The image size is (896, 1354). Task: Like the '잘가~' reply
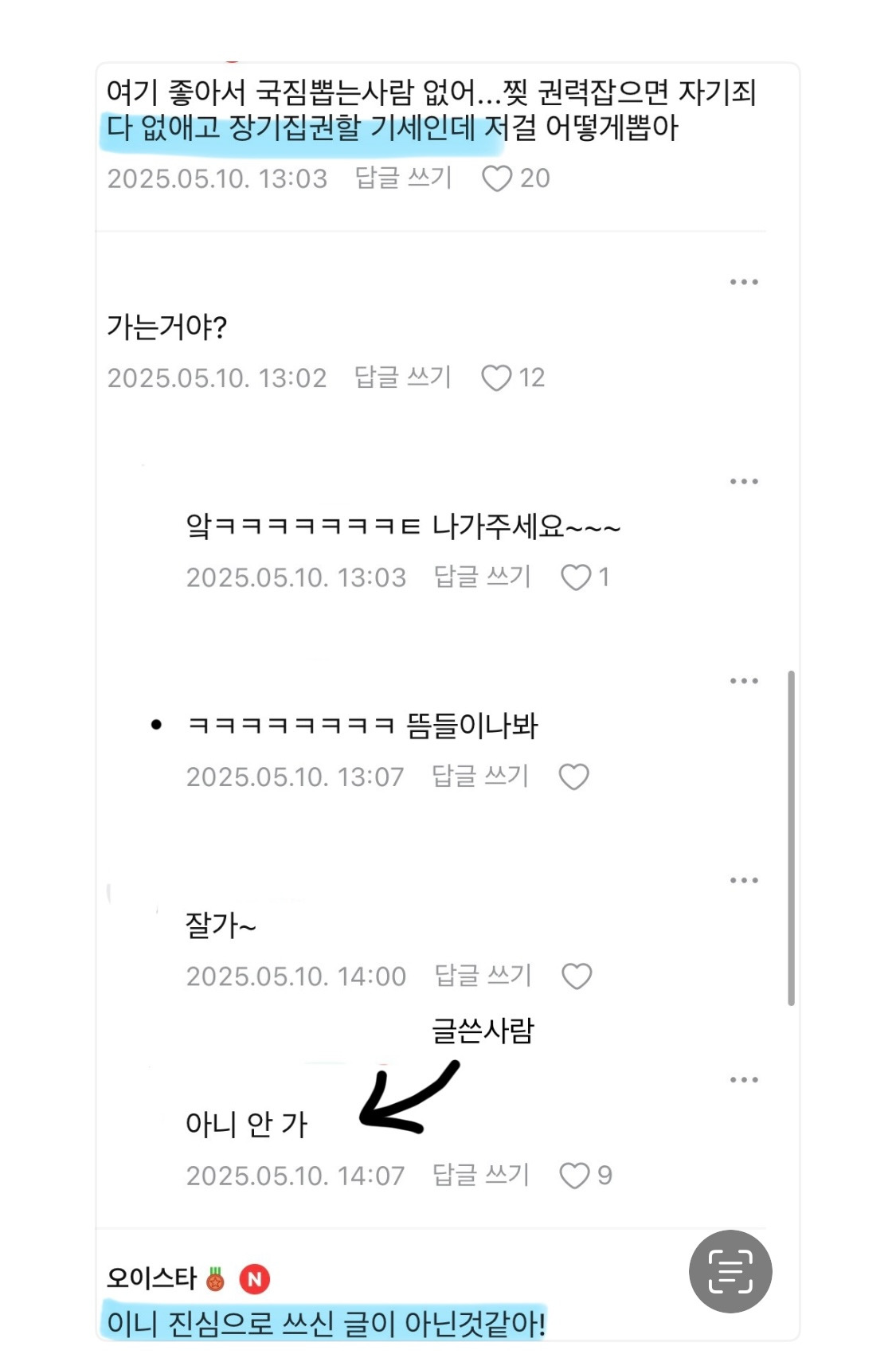[x=577, y=976]
